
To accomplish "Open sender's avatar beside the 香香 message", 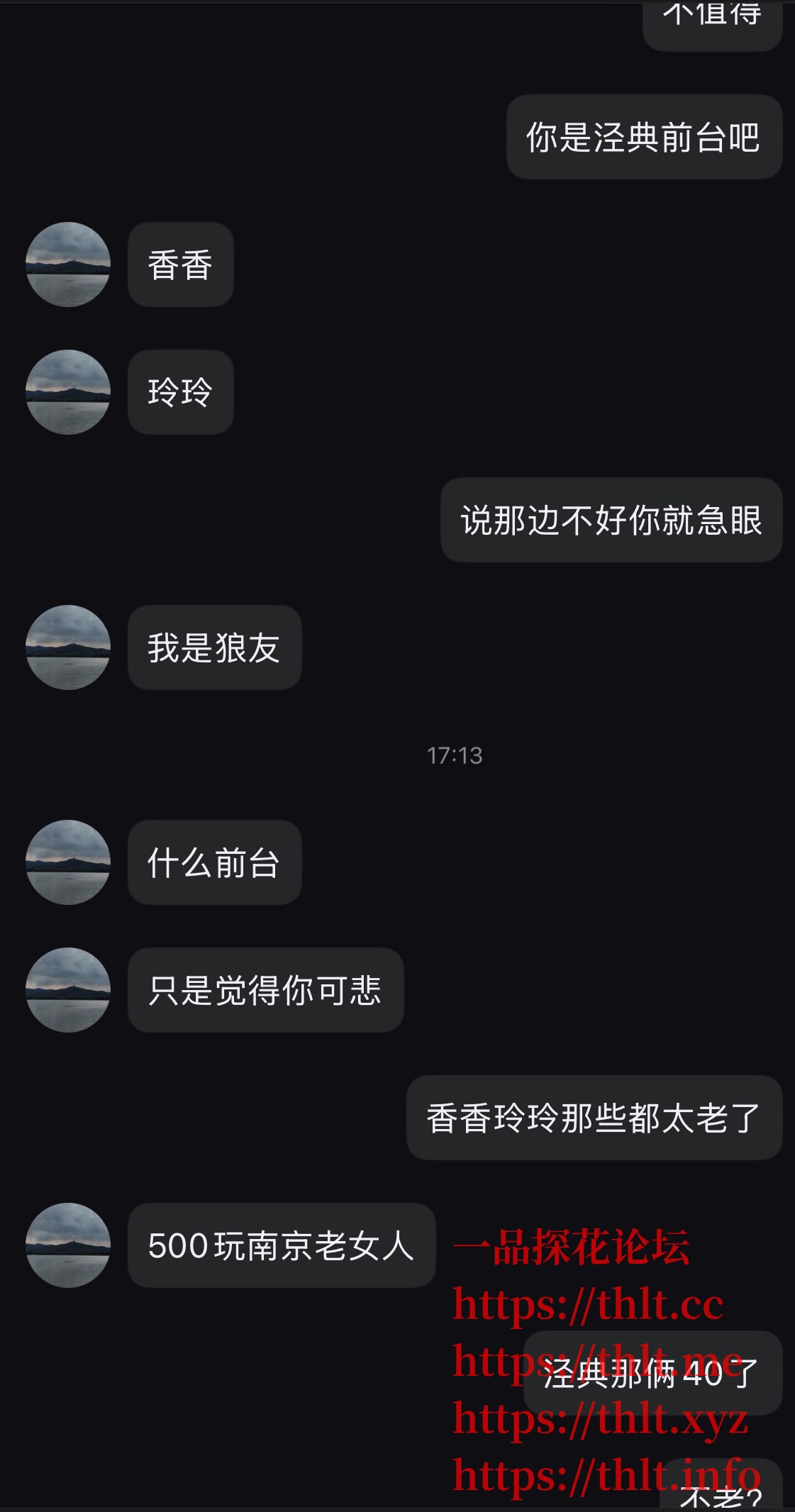I will click(x=68, y=265).
